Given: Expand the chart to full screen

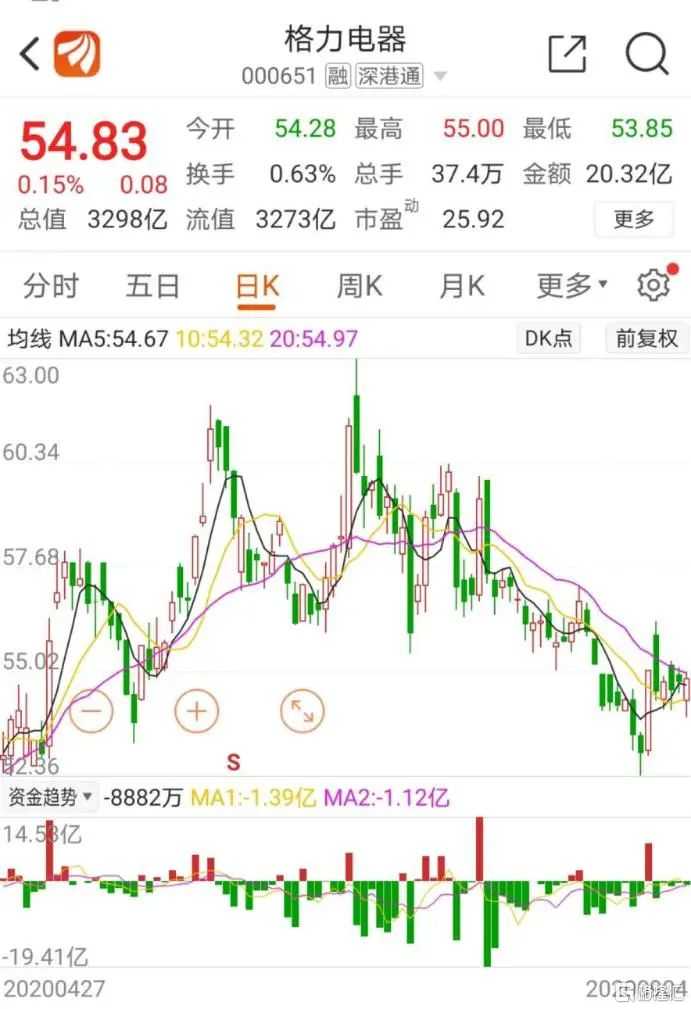Looking at the screenshot, I should [302, 711].
